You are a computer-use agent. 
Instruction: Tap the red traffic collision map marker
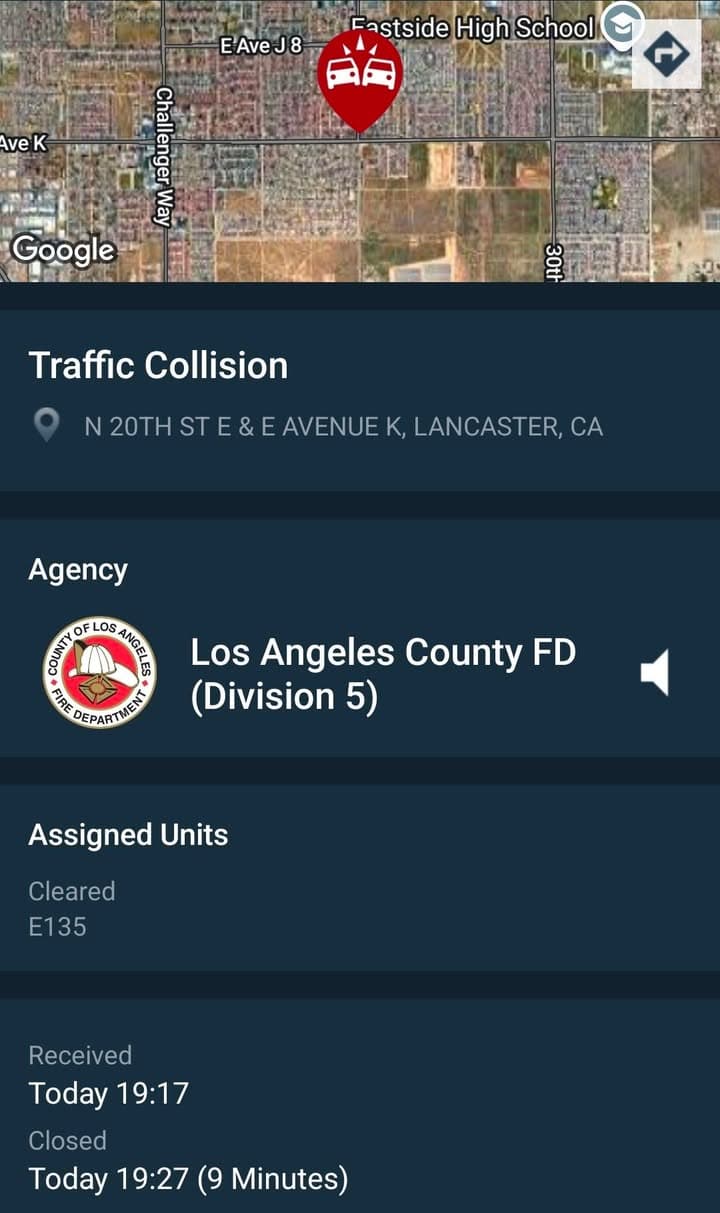(360, 75)
